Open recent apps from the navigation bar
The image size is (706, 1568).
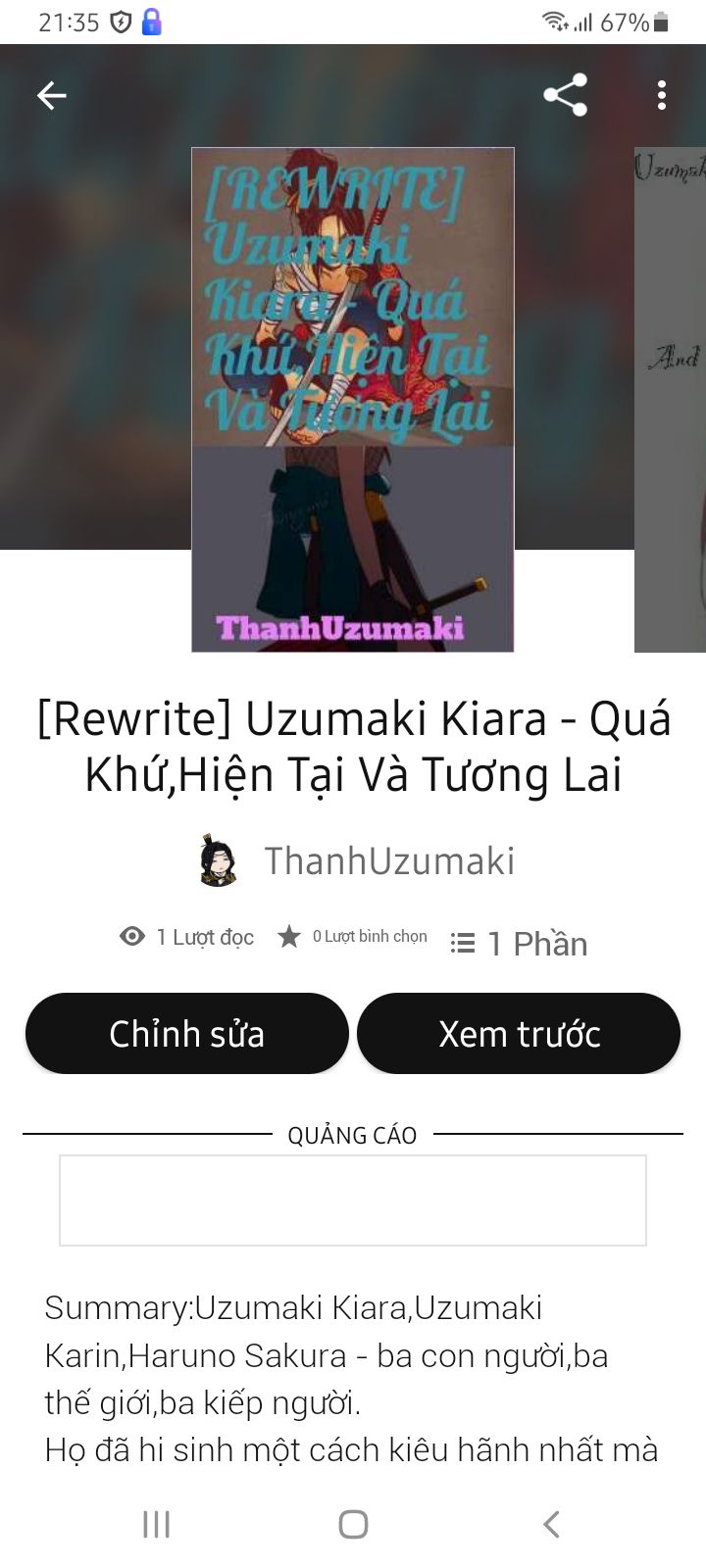157,1524
